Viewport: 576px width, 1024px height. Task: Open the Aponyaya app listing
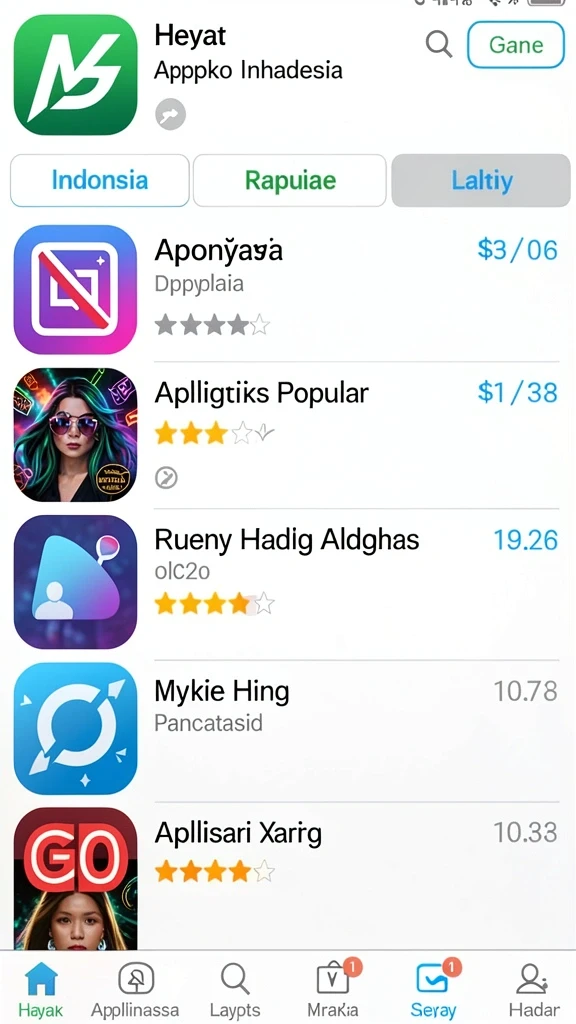pyautogui.click(x=287, y=289)
